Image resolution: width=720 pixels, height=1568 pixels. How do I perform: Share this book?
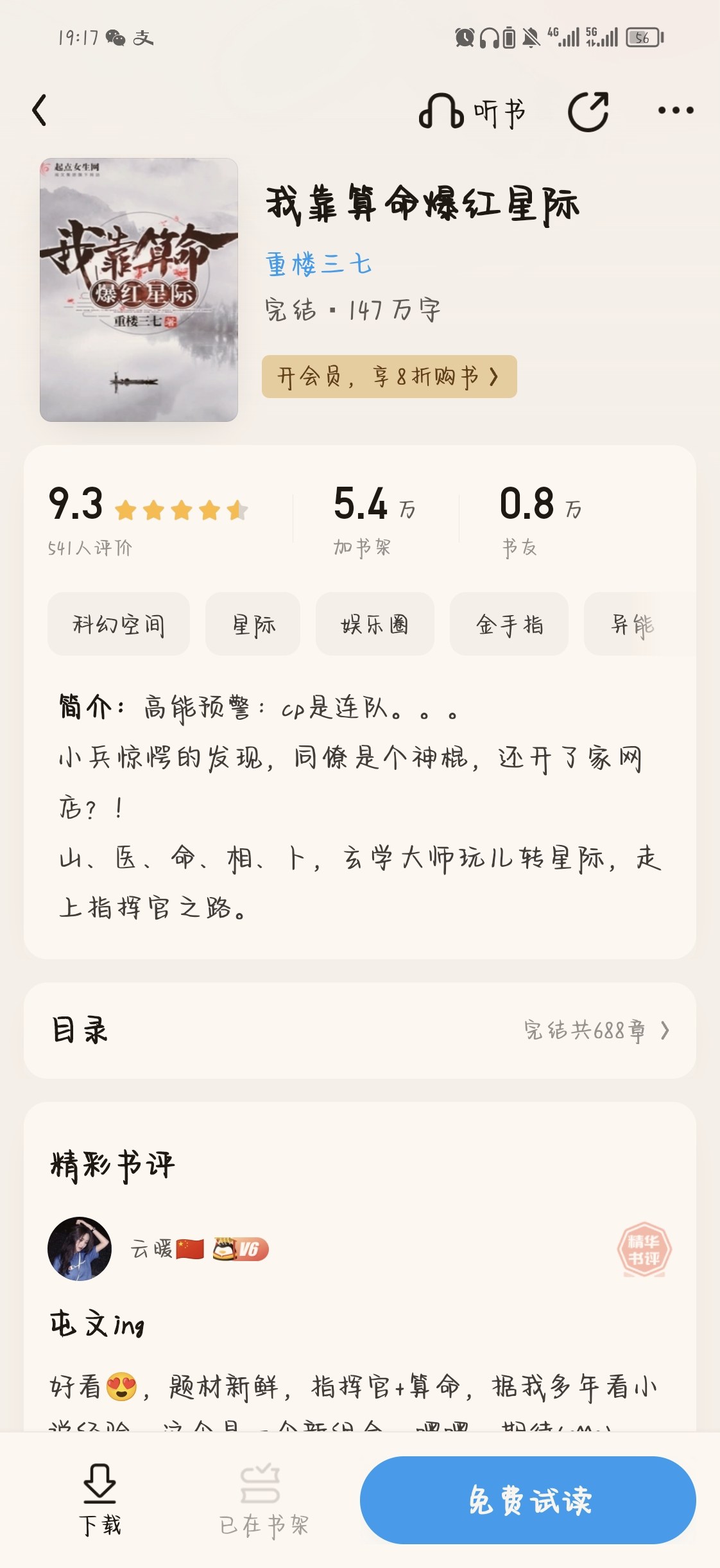pos(588,112)
